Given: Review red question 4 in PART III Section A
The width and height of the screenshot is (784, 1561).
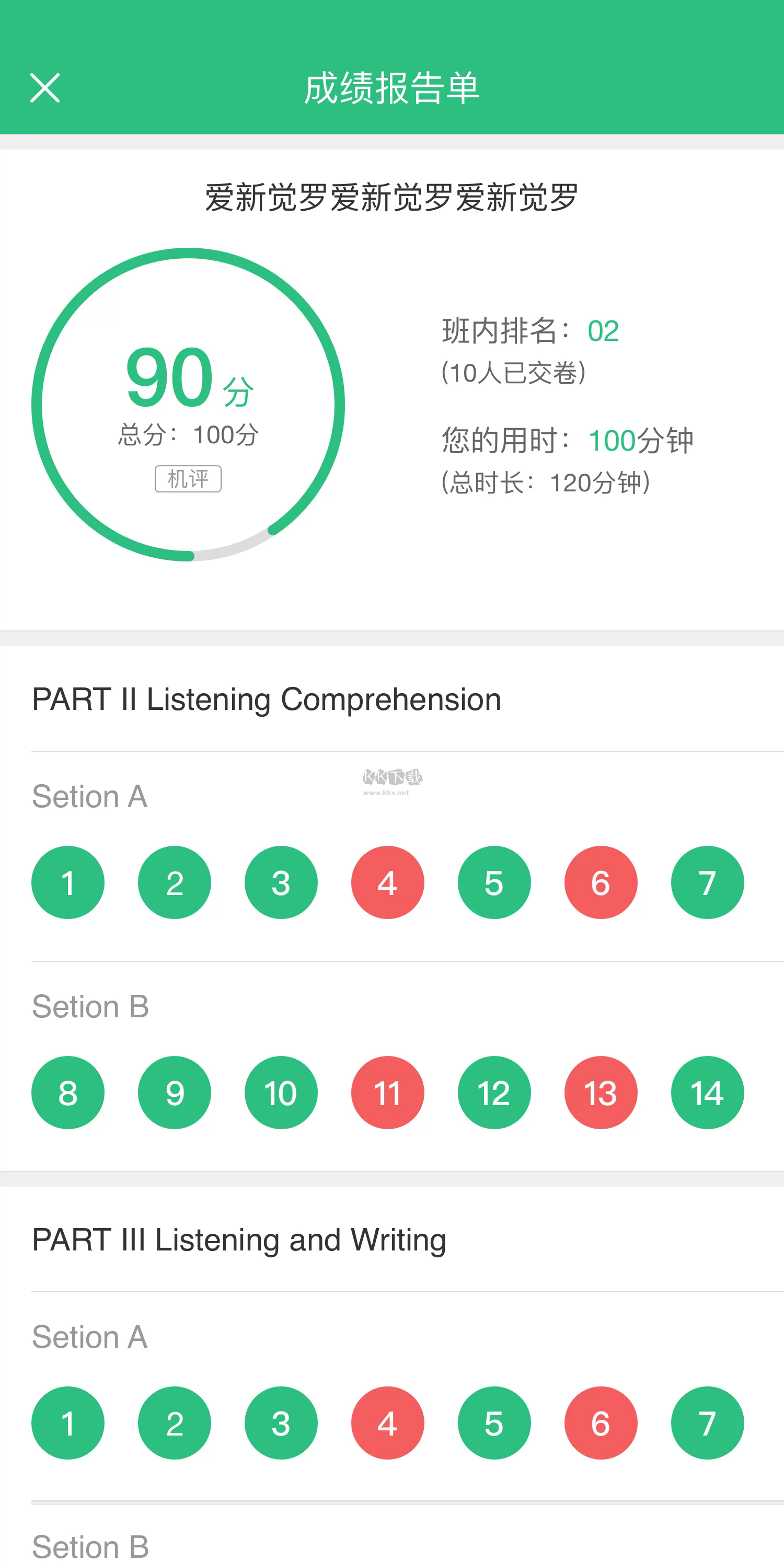Looking at the screenshot, I should click(x=387, y=1424).
